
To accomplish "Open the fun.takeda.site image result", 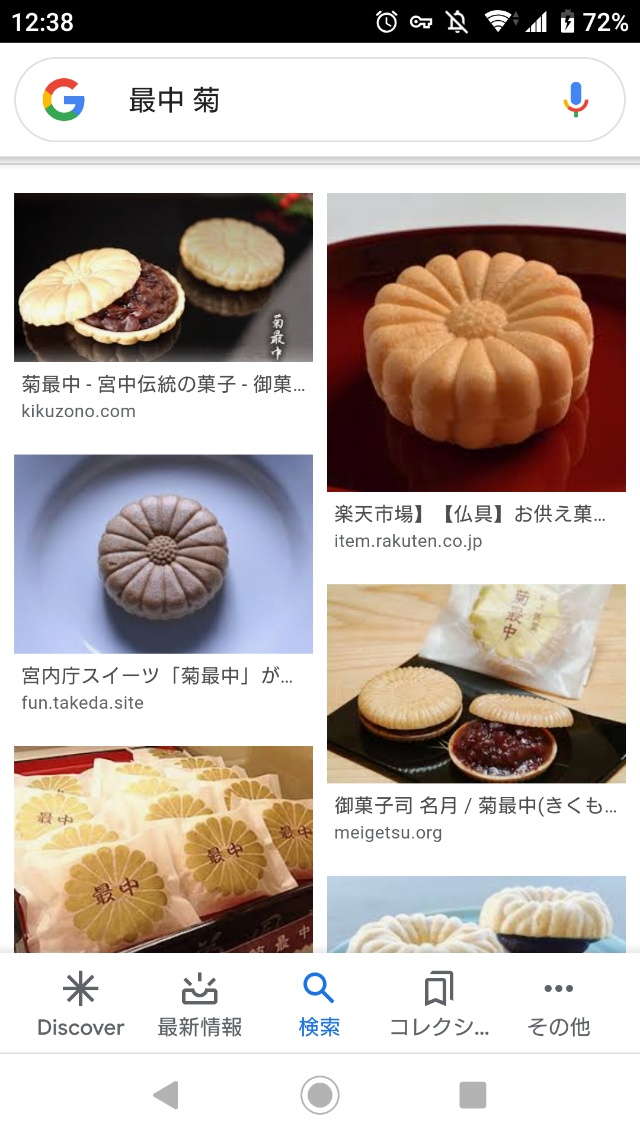I will 163,554.
